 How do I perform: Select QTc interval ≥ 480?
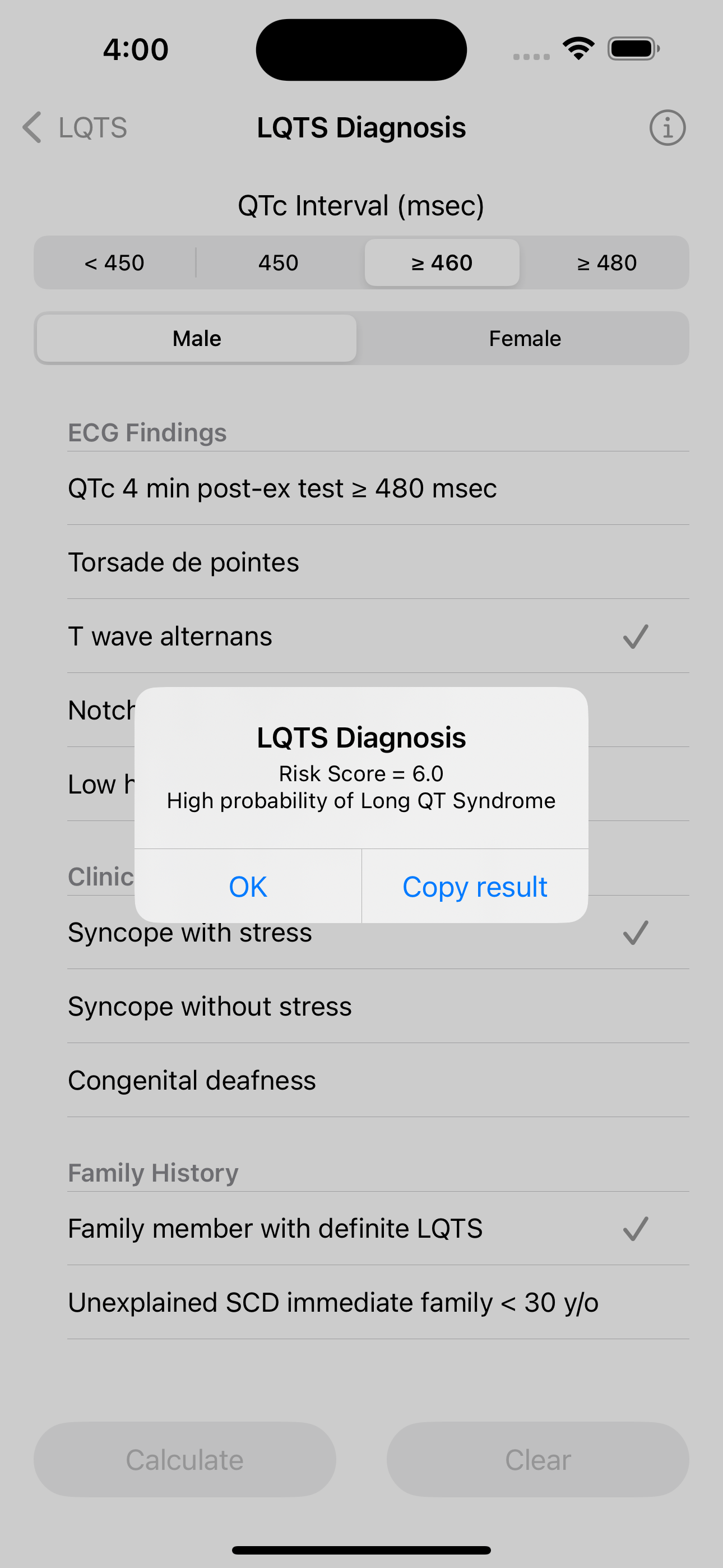607,263
